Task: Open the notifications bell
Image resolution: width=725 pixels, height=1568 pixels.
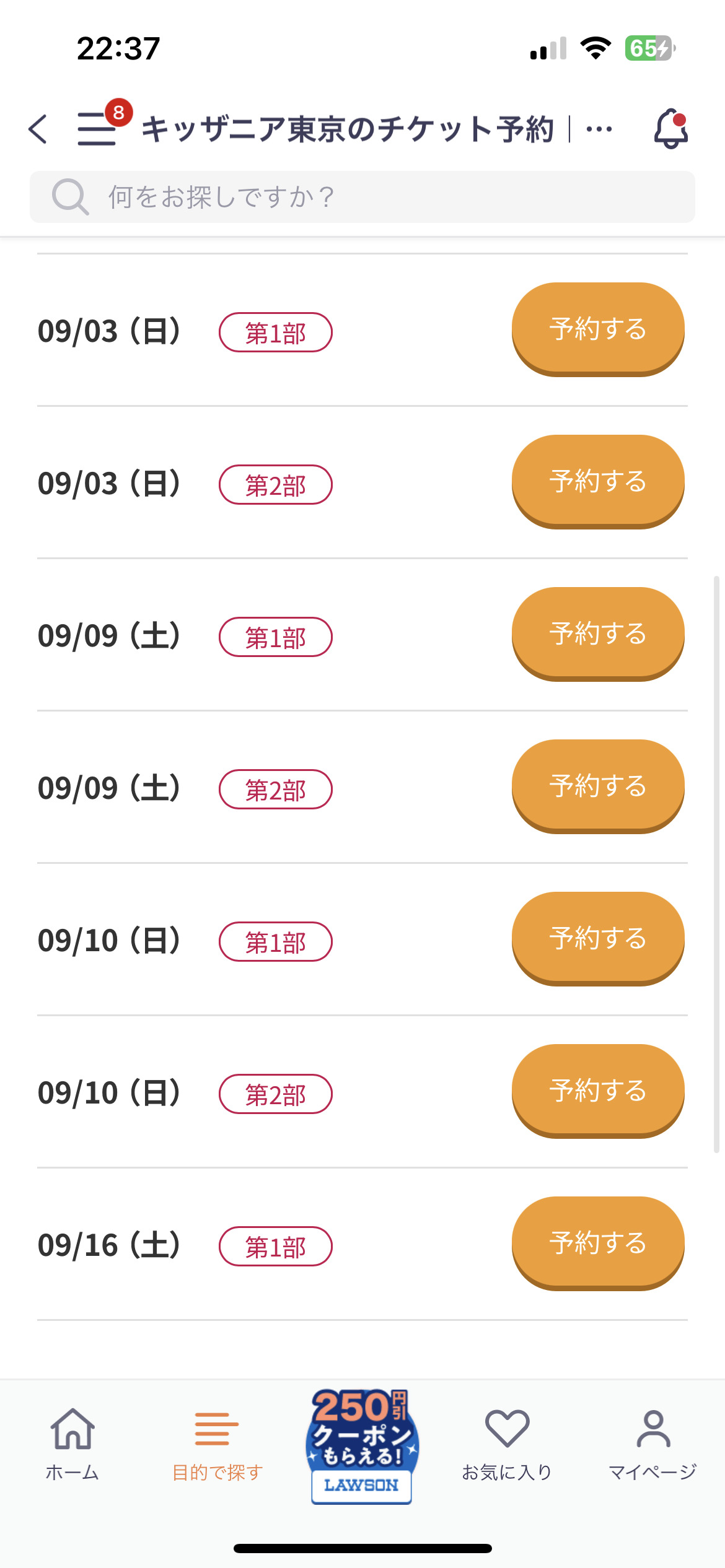Action: (671, 128)
